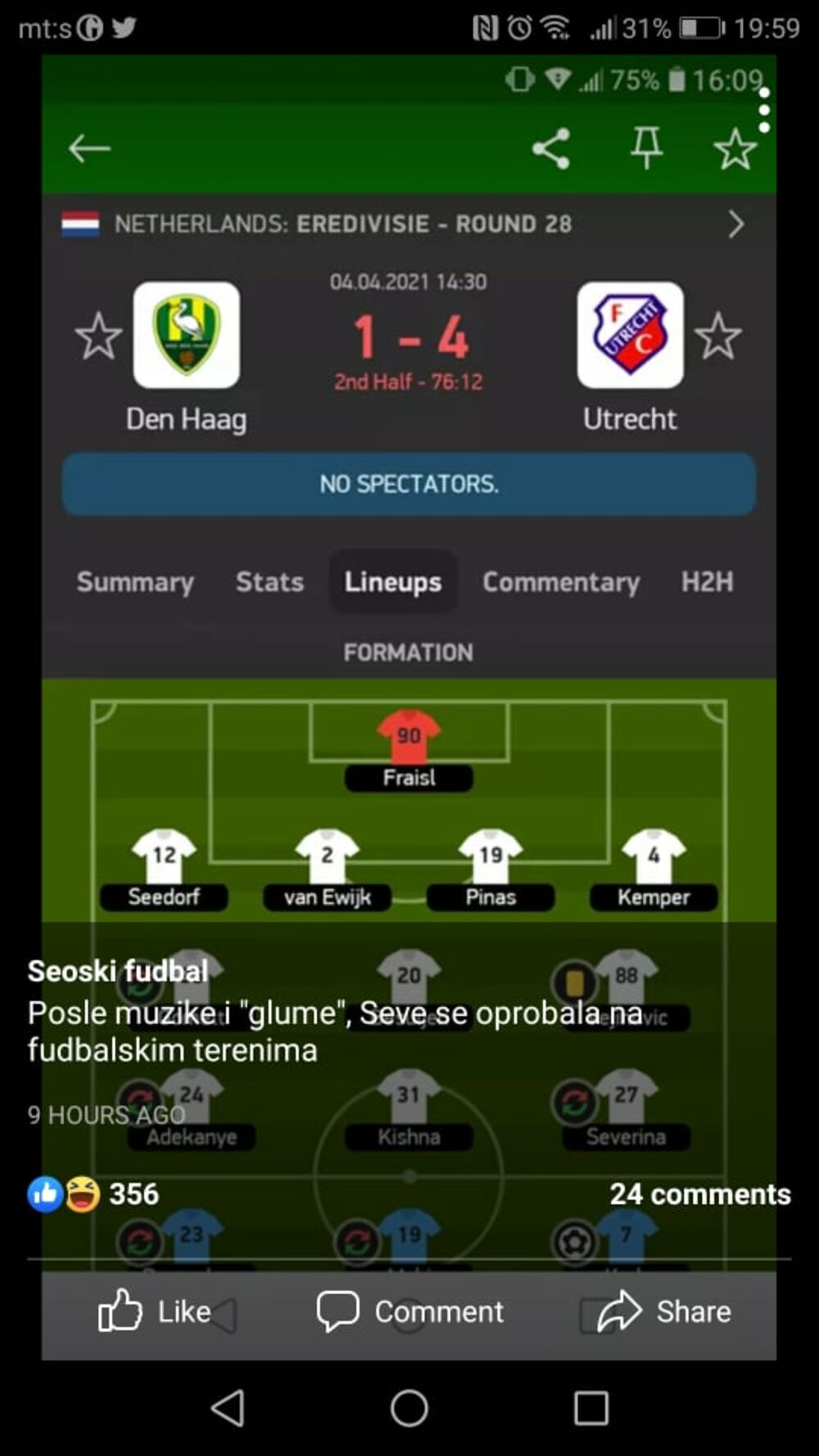
Task: Open the photo overflow menu
Action: [x=763, y=111]
